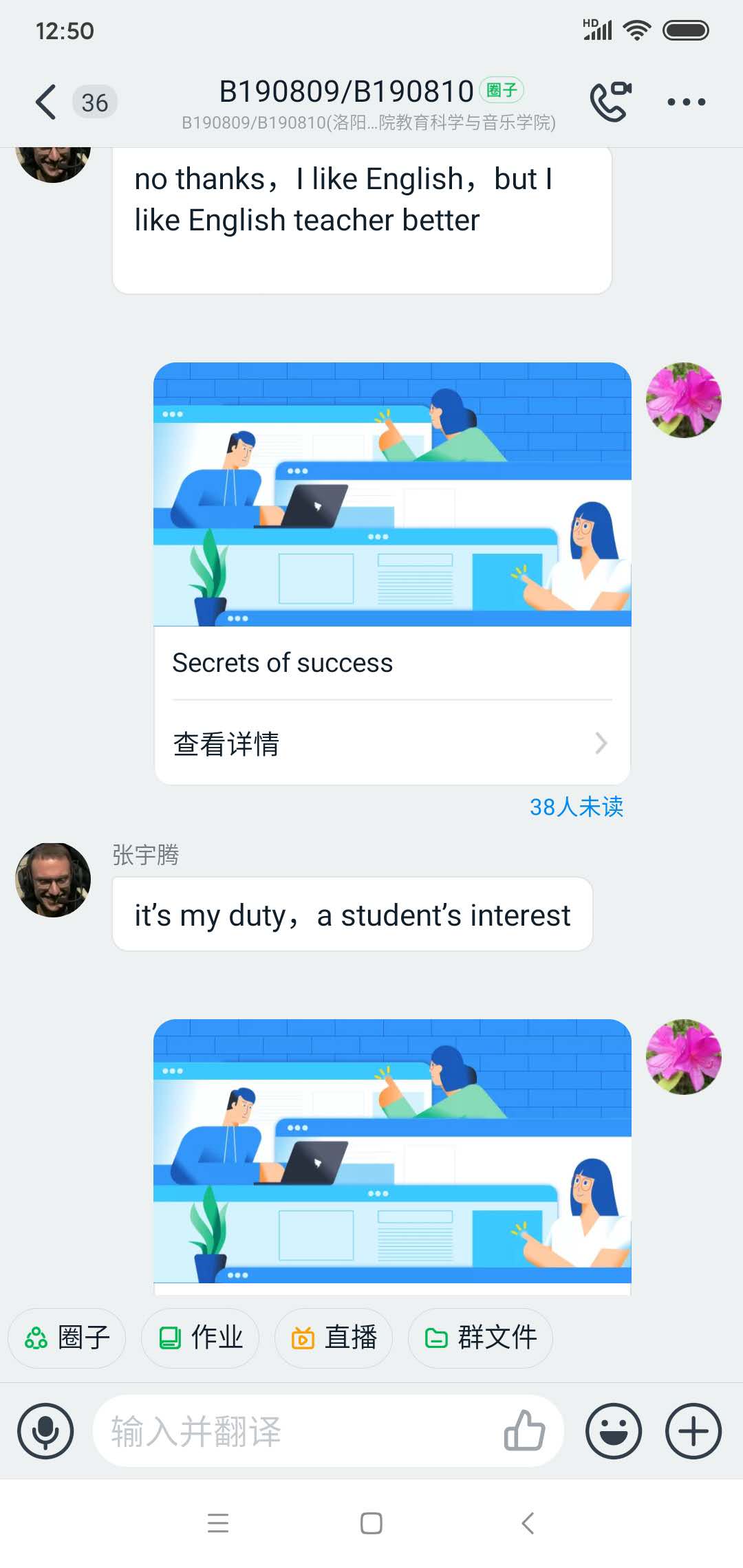Open the 圈子 badge beside group title
Viewport: 743px width, 1568px height.
tap(502, 90)
